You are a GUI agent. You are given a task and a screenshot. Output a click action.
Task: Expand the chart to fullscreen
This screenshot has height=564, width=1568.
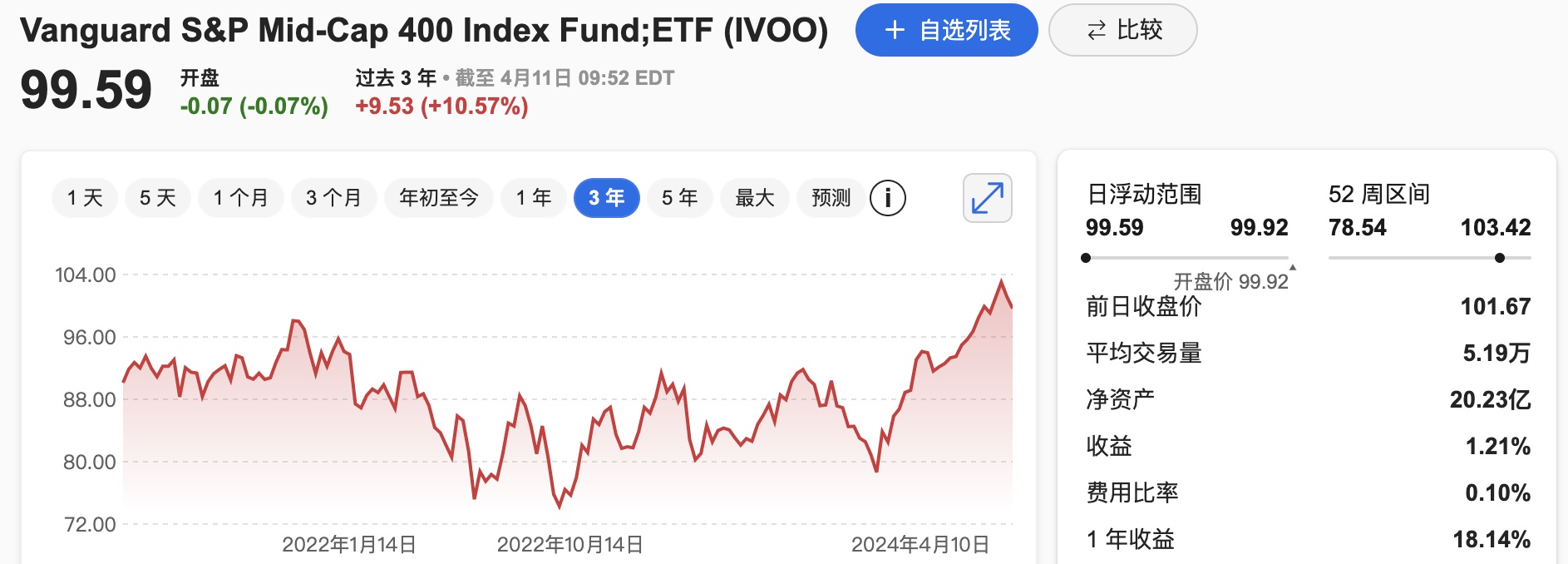pos(987,198)
